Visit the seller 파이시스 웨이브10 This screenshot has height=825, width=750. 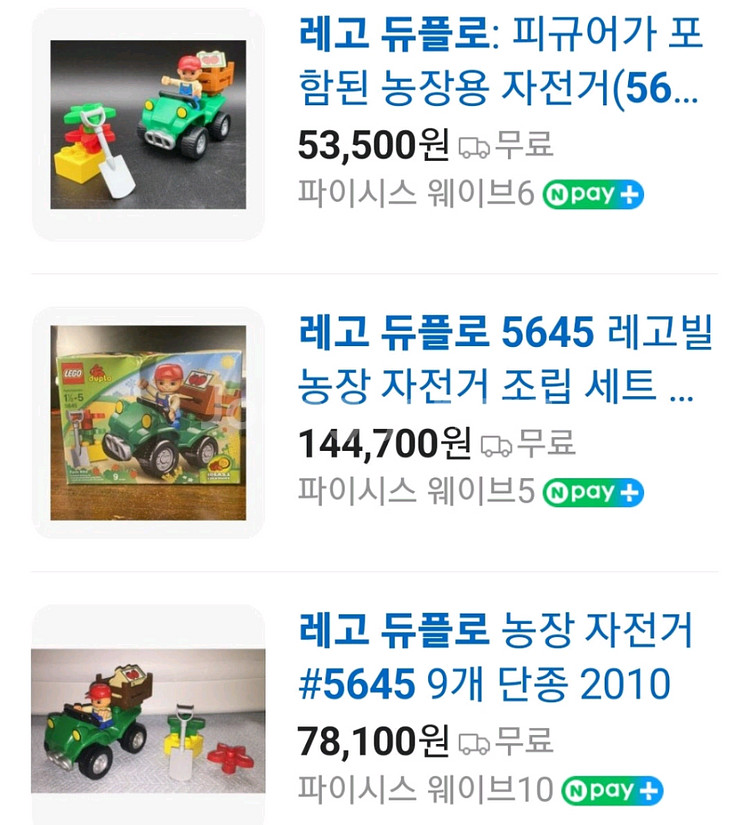pos(425,790)
